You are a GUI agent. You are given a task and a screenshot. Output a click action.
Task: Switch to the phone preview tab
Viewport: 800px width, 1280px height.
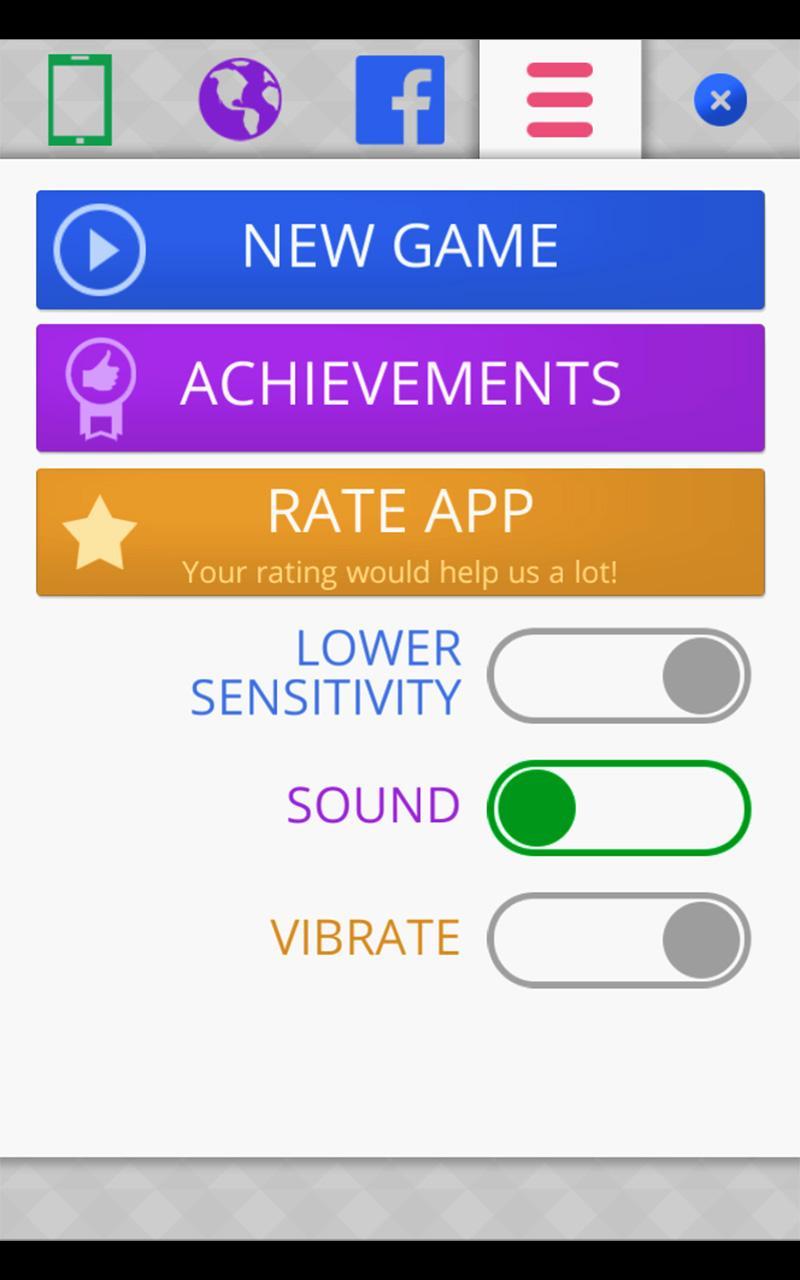79,98
